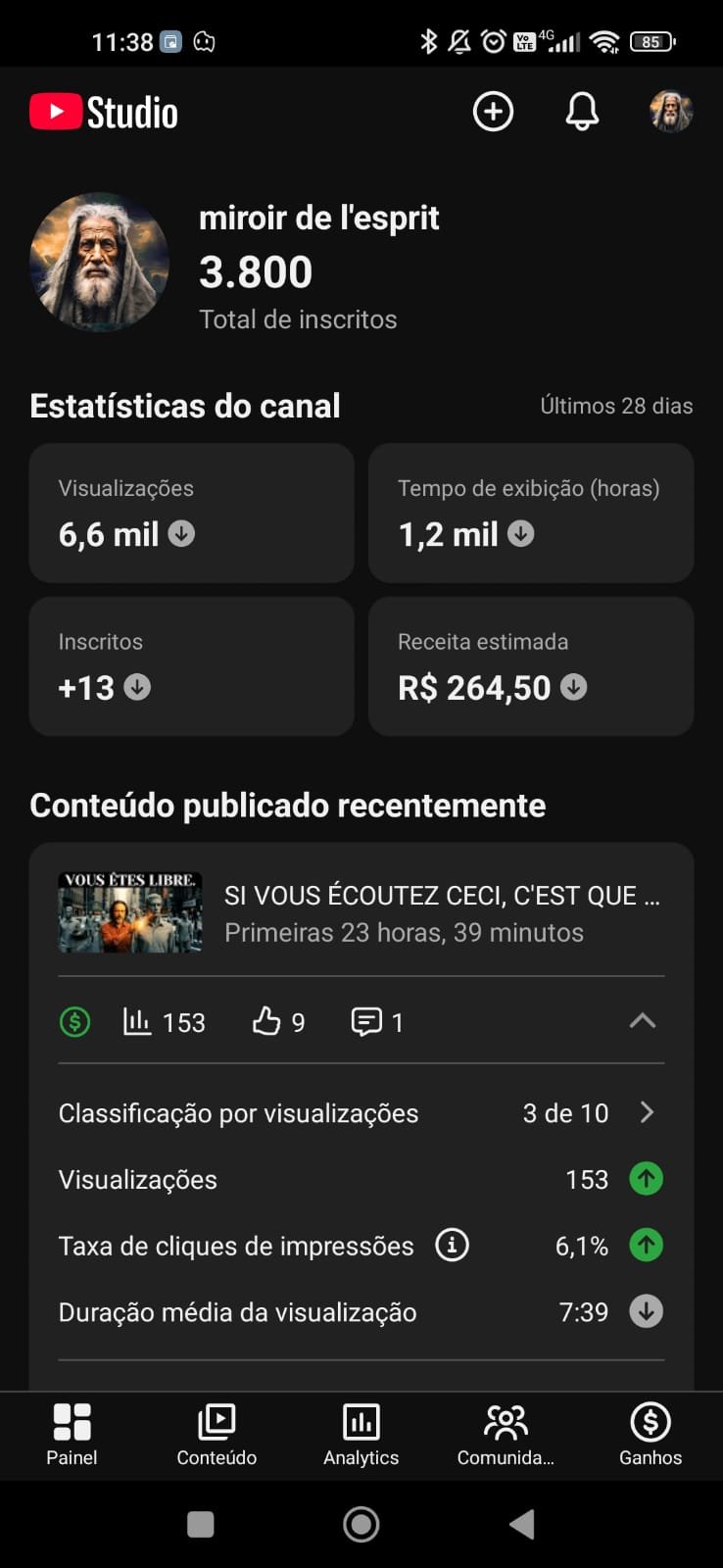Open the account avatar menu

[x=671, y=112]
